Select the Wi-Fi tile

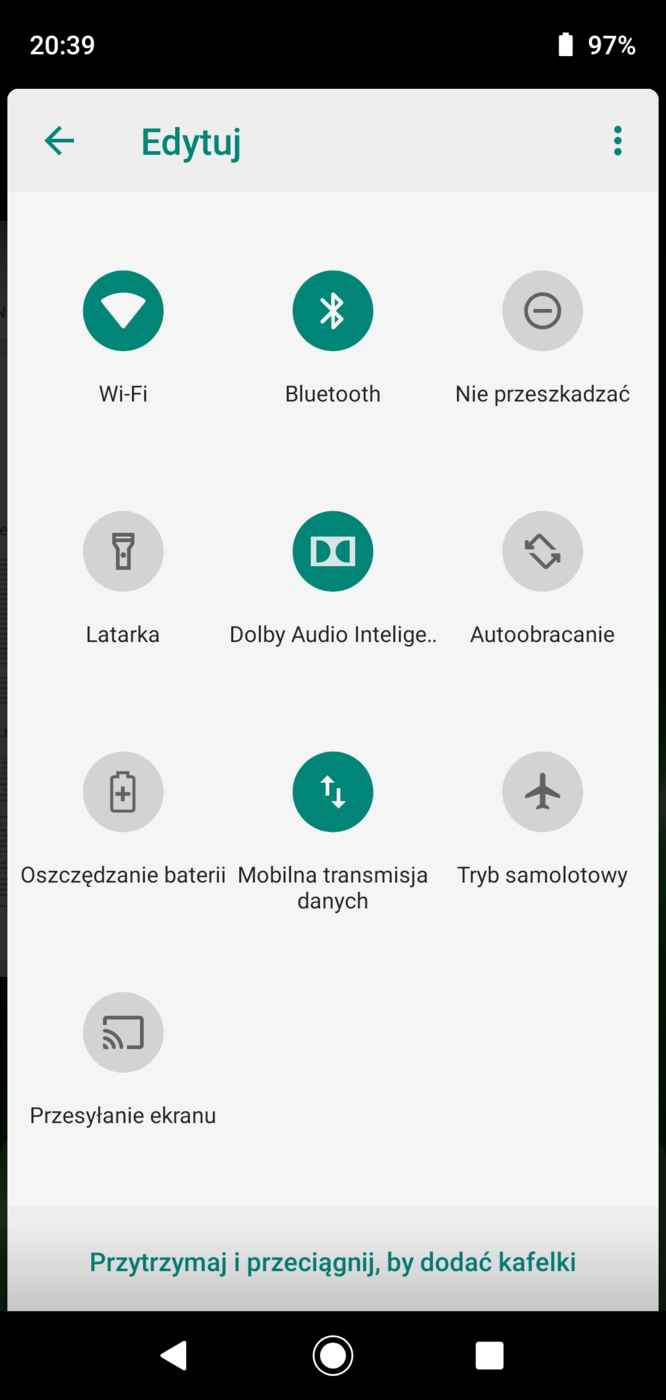pos(123,311)
